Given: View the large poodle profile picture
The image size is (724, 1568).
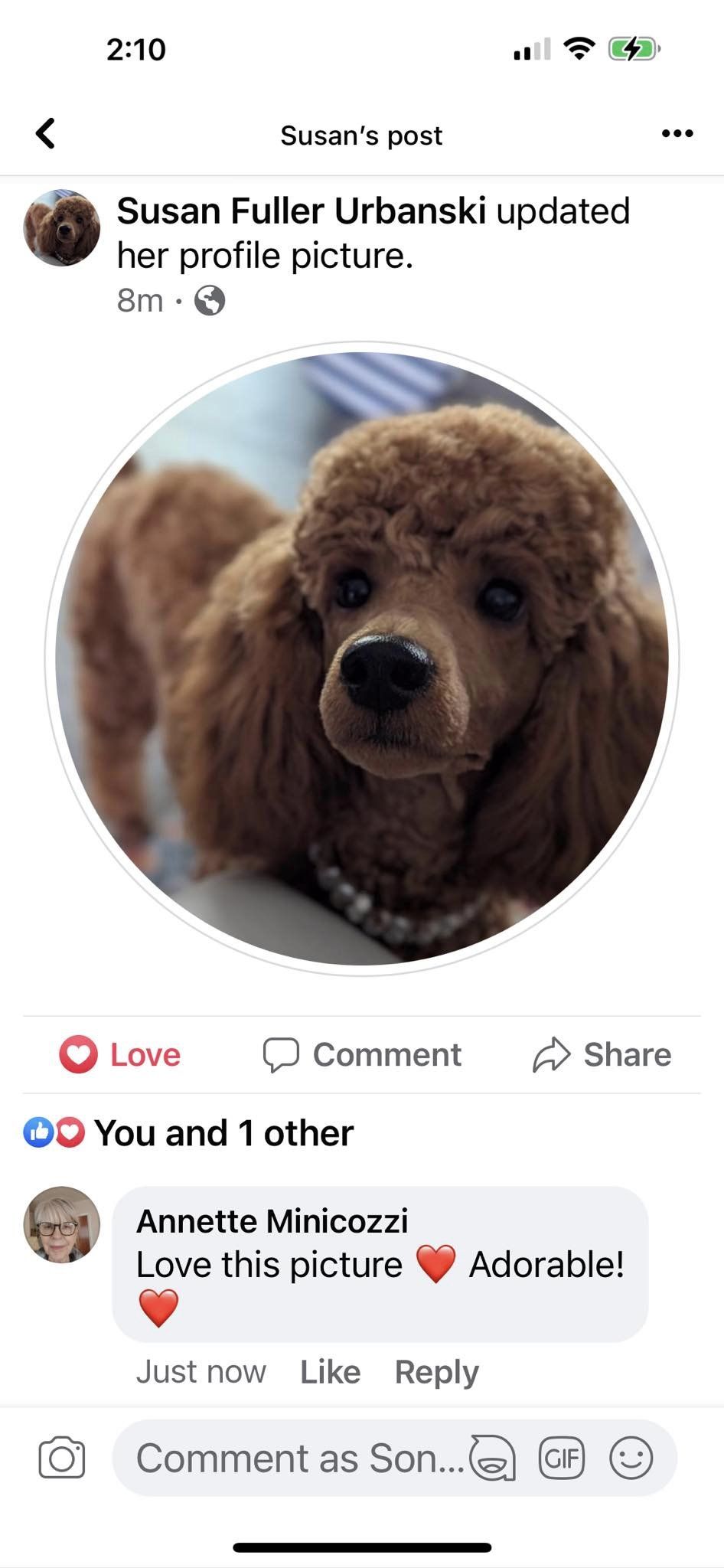Looking at the screenshot, I should [362, 658].
